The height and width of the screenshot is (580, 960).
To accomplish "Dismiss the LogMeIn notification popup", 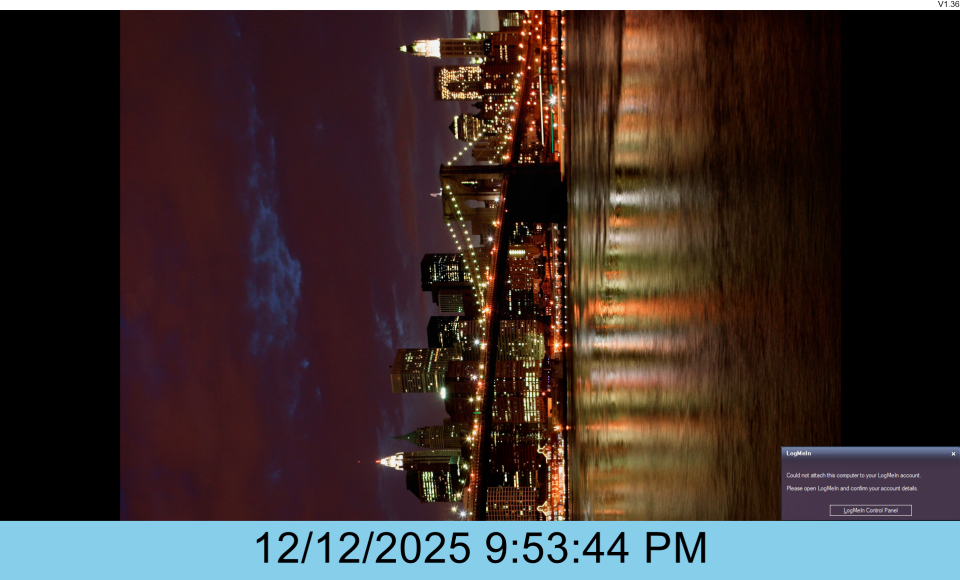I will point(953,454).
